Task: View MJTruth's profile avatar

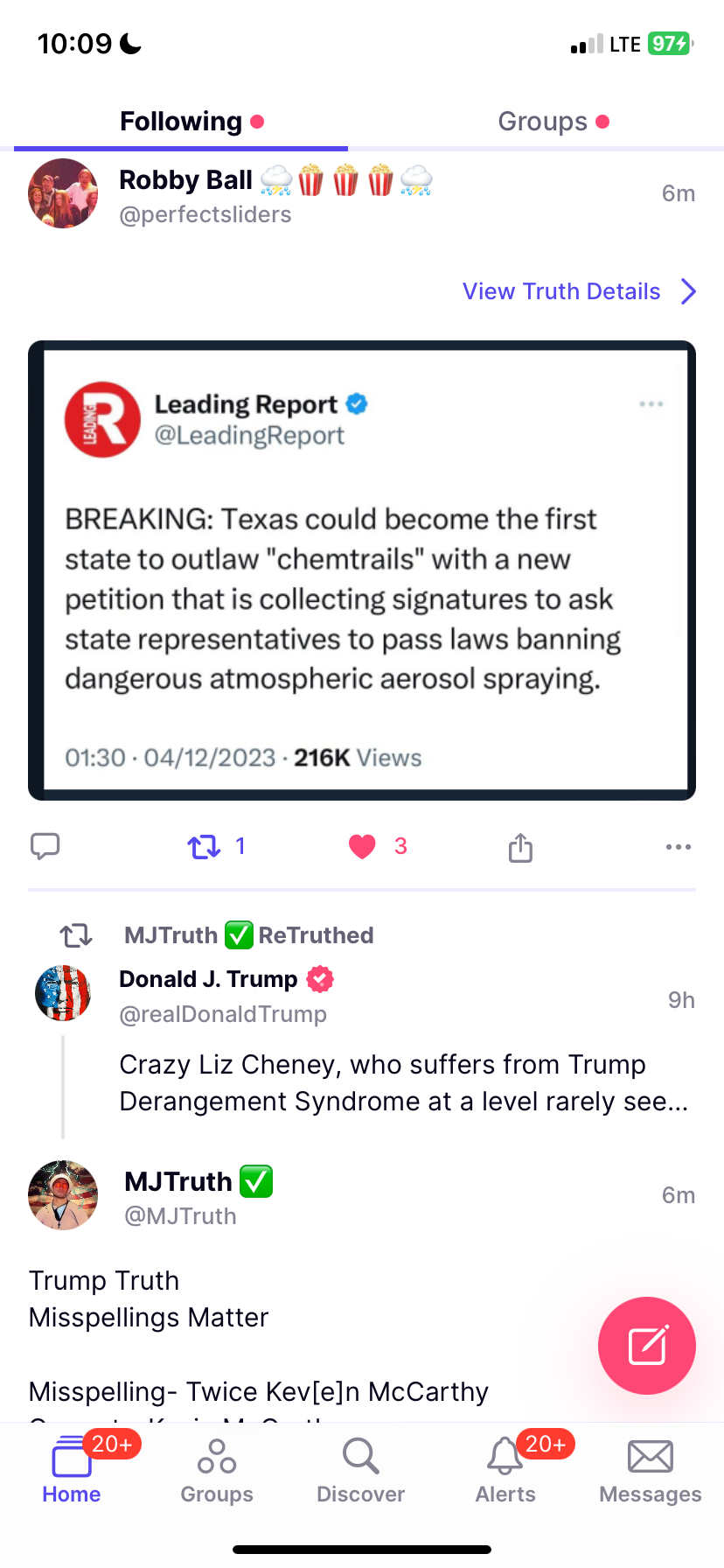Action: click(63, 1195)
